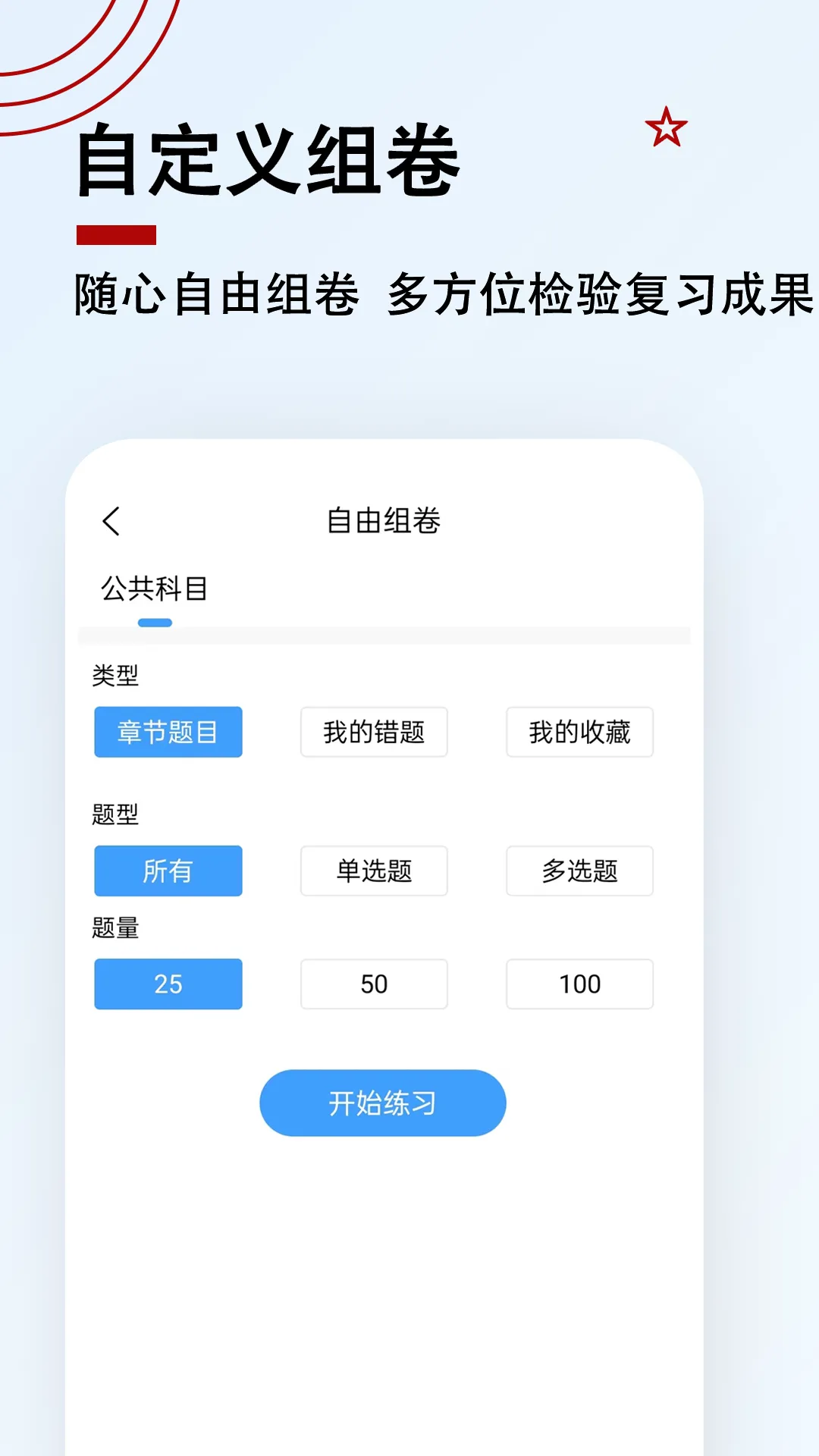Screen dimensions: 819x1456
Task: Set question amount to 25
Action: tap(168, 984)
